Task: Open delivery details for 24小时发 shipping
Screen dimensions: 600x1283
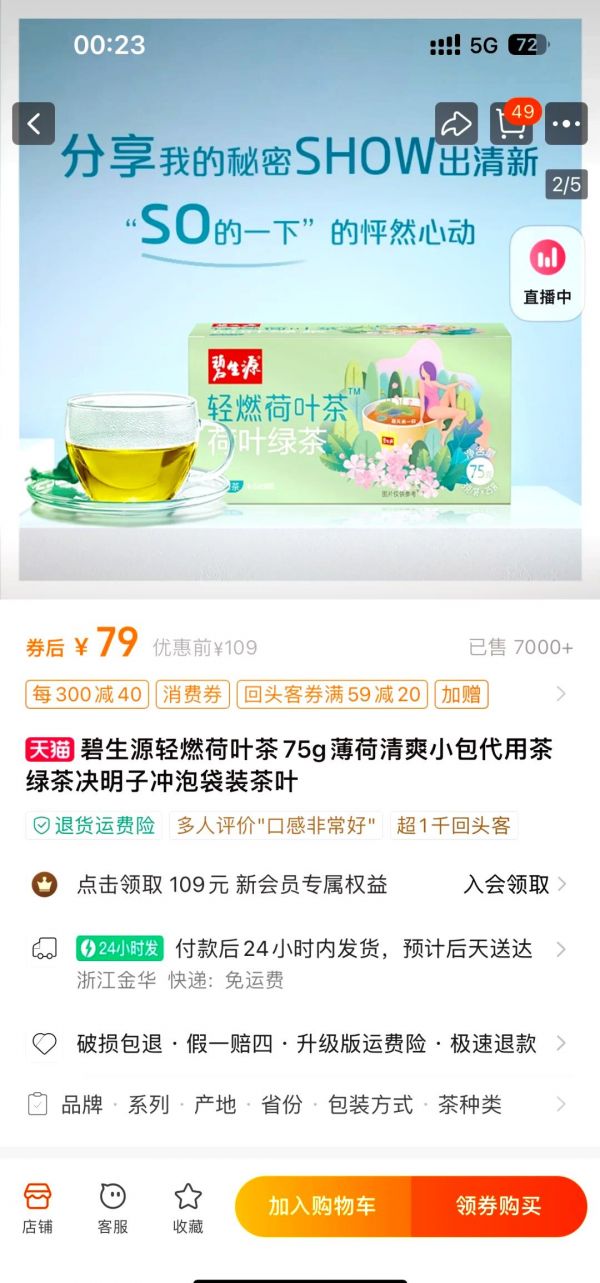Action: pyautogui.click(x=299, y=962)
